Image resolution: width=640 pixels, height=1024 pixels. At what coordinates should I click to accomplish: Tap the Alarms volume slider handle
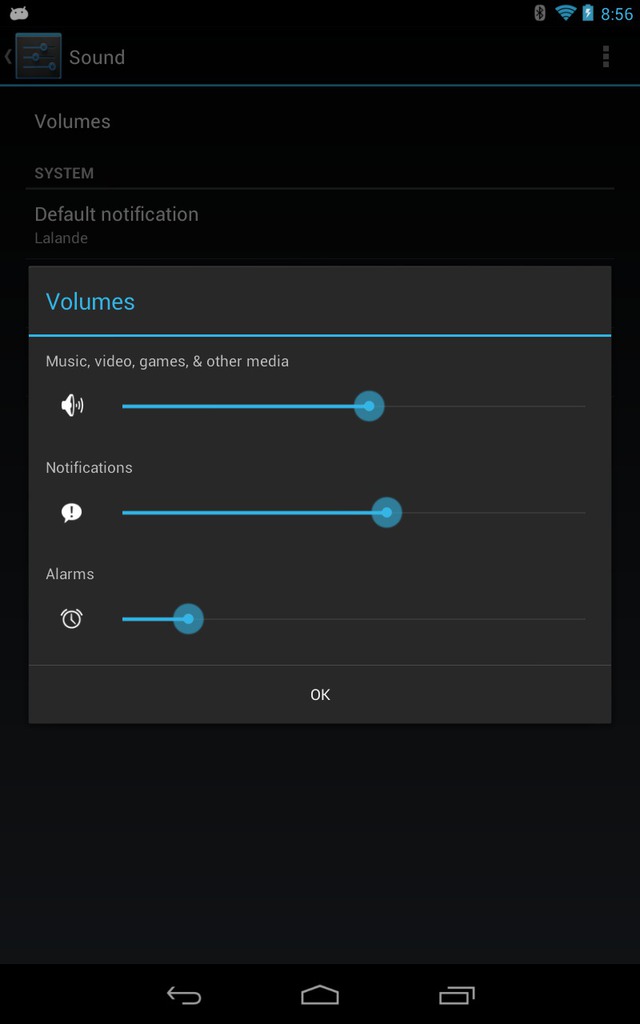(x=188, y=619)
